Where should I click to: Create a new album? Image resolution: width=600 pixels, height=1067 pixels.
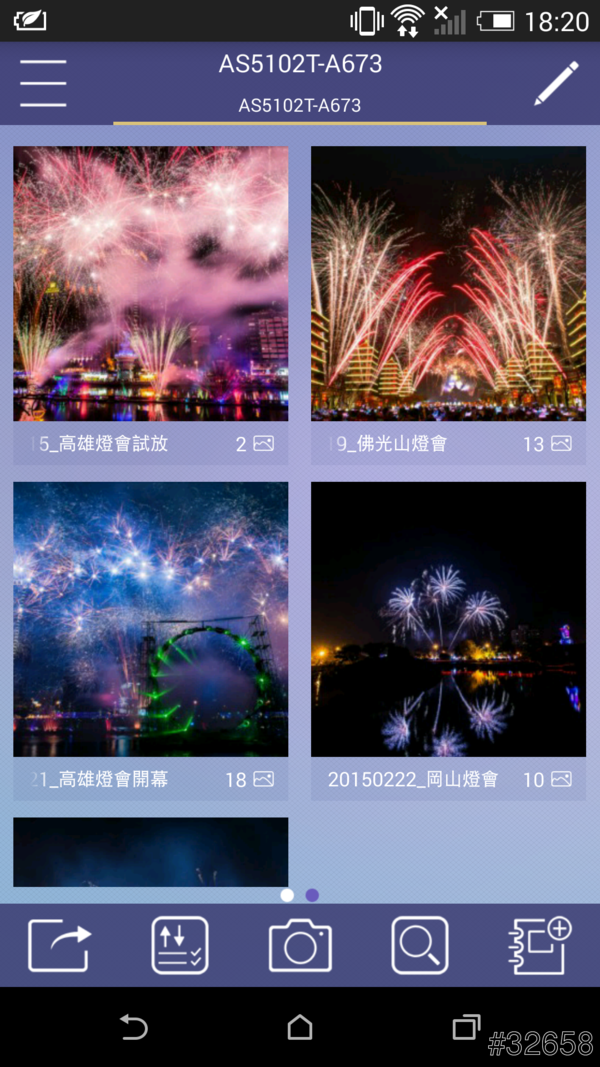540,945
